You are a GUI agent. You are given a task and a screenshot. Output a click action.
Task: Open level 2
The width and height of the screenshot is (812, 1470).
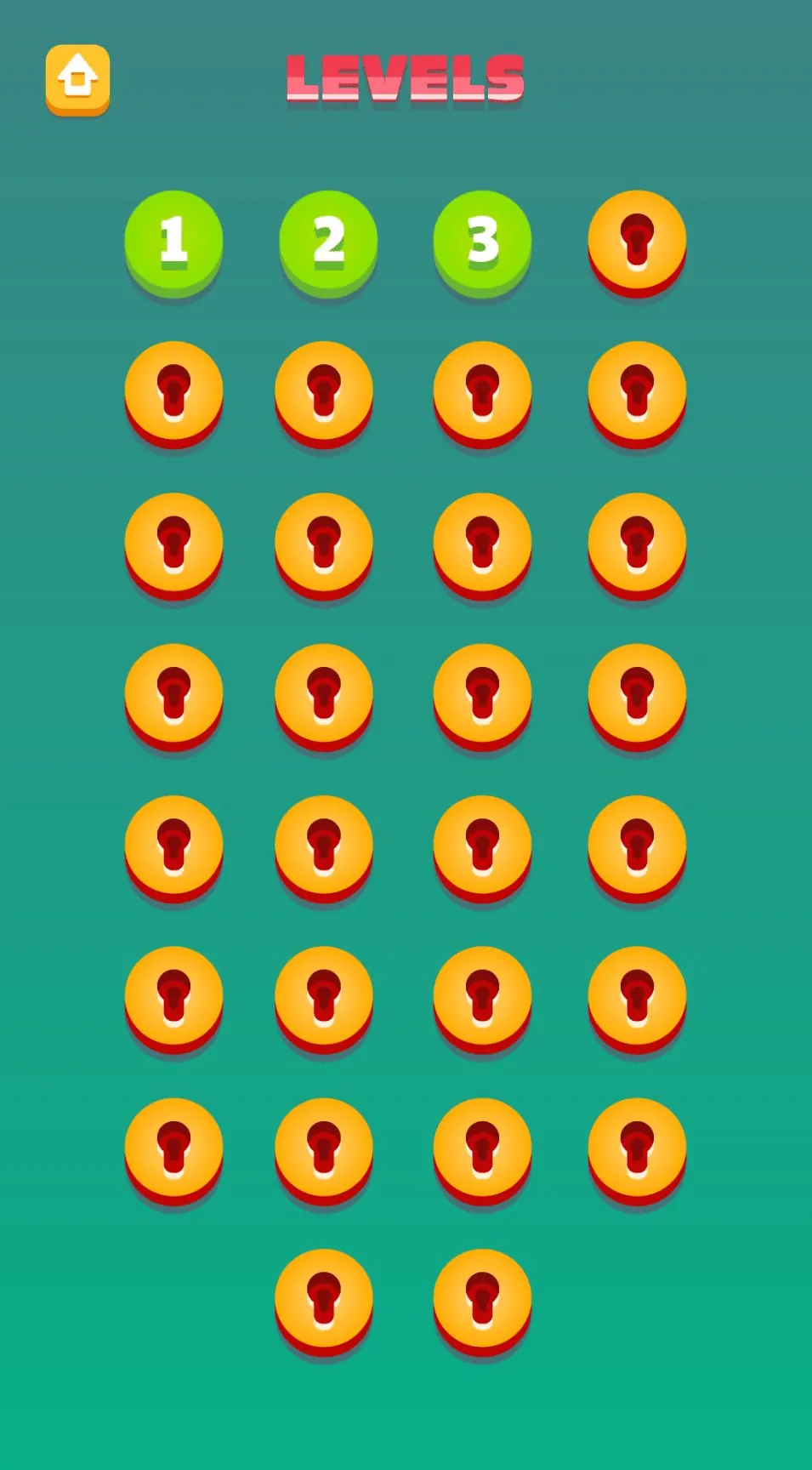328,241
